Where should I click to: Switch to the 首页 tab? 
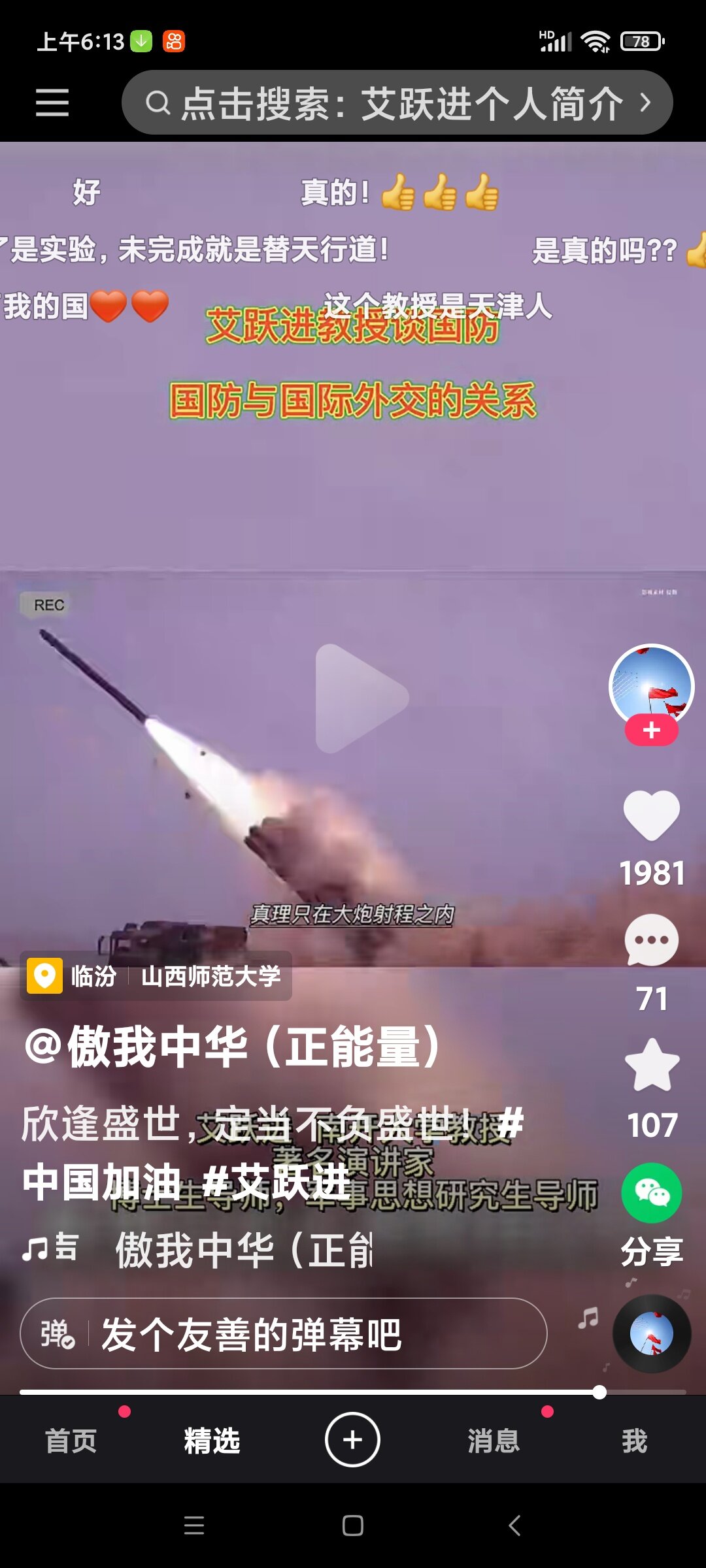(x=71, y=1441)
